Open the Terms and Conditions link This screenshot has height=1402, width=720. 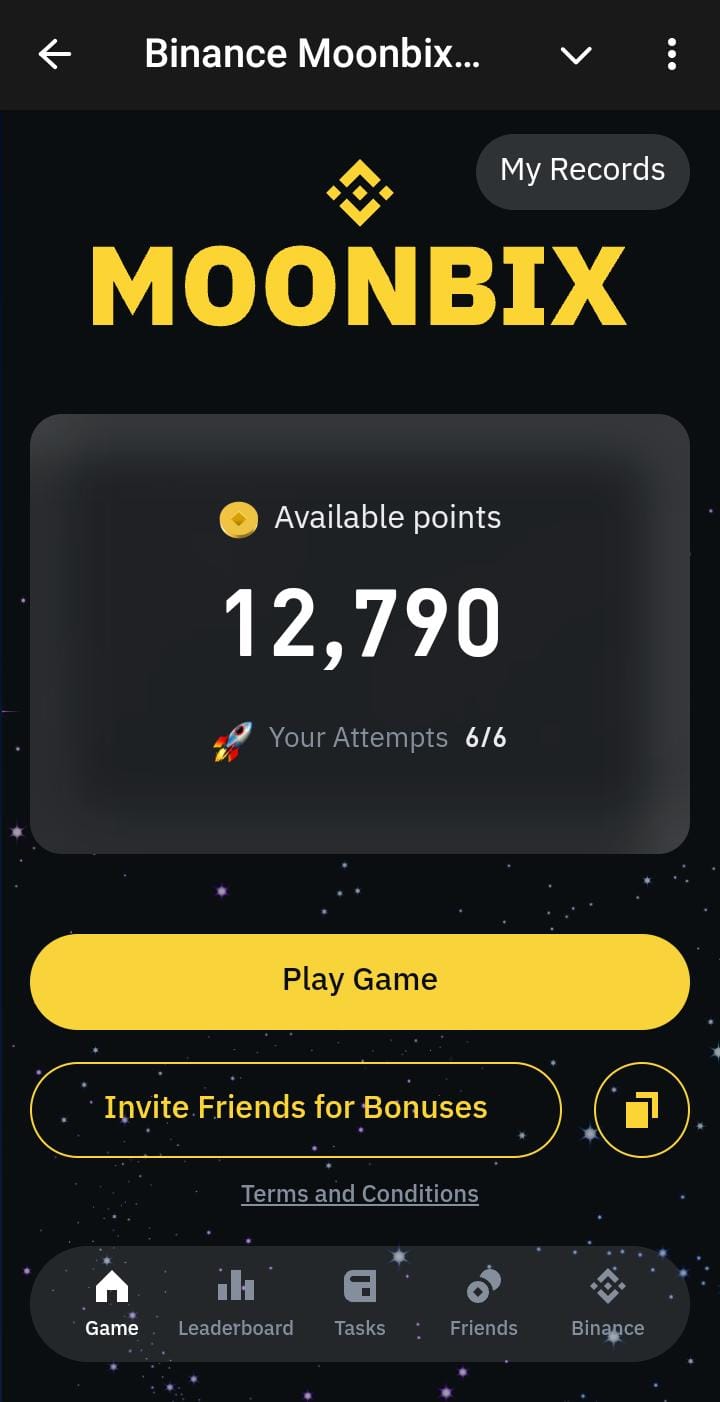click(359, 1193)
